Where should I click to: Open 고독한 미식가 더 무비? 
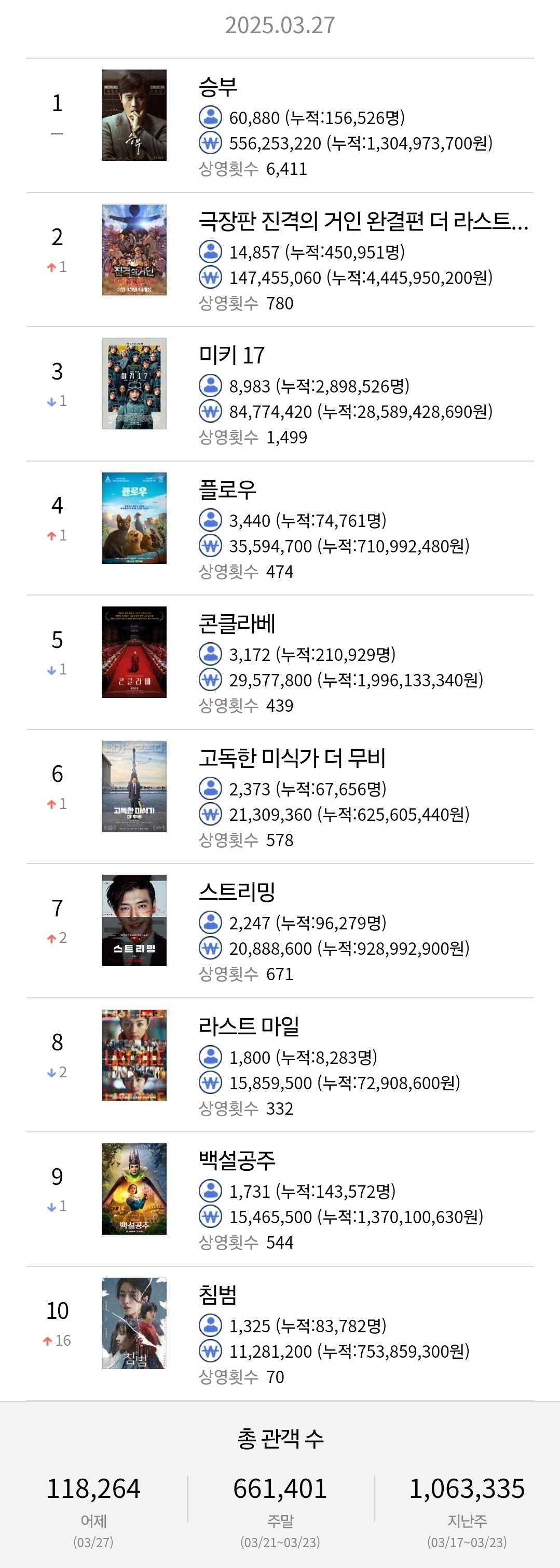pos(280,797)
